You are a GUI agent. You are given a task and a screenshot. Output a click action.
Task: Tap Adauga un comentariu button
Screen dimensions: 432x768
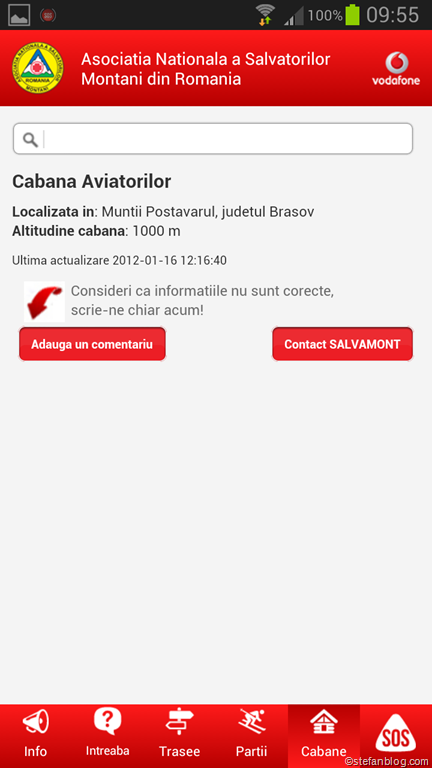92,344
